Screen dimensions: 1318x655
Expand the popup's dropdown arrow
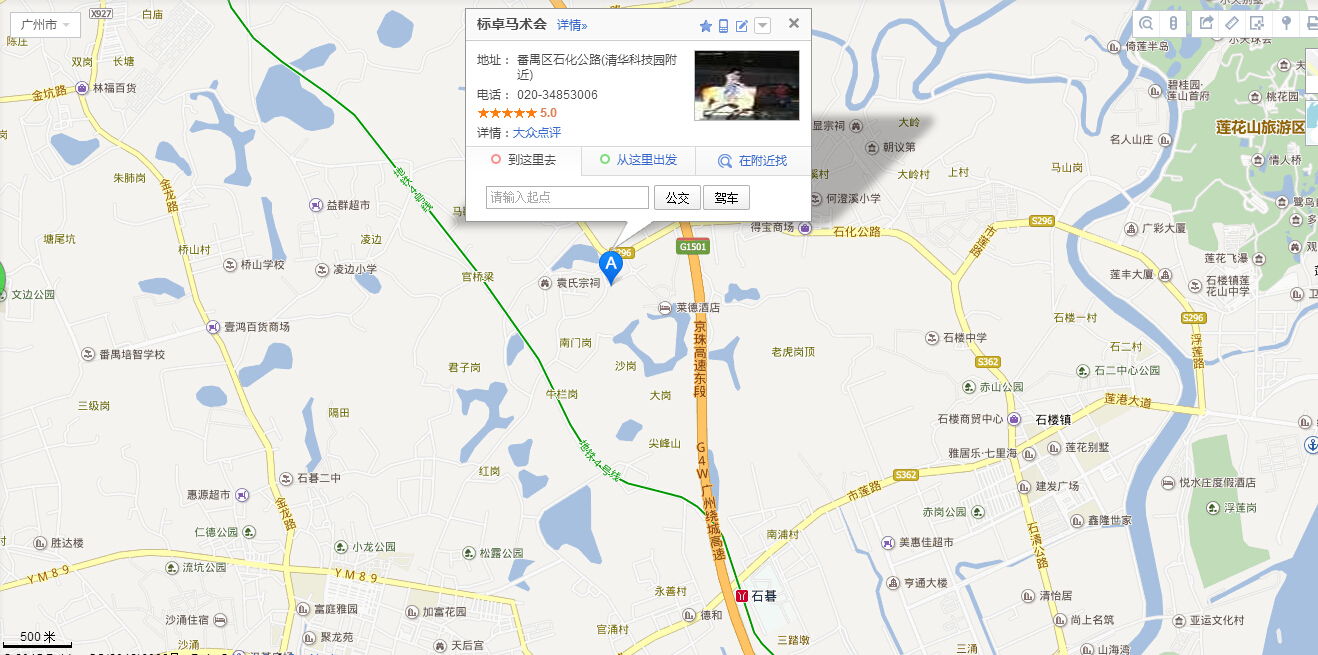(762, 26)
